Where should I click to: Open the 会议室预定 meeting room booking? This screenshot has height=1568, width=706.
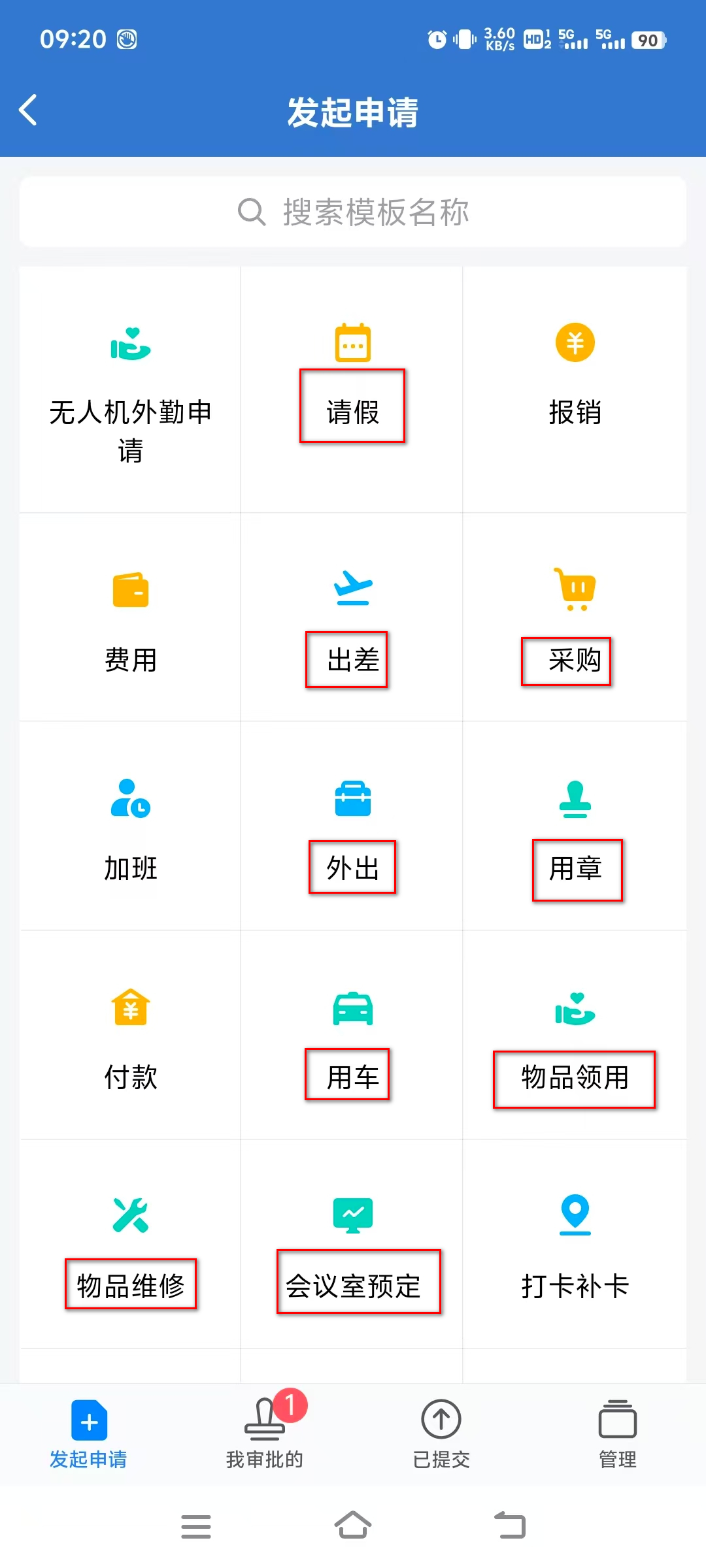point(352,1248)
